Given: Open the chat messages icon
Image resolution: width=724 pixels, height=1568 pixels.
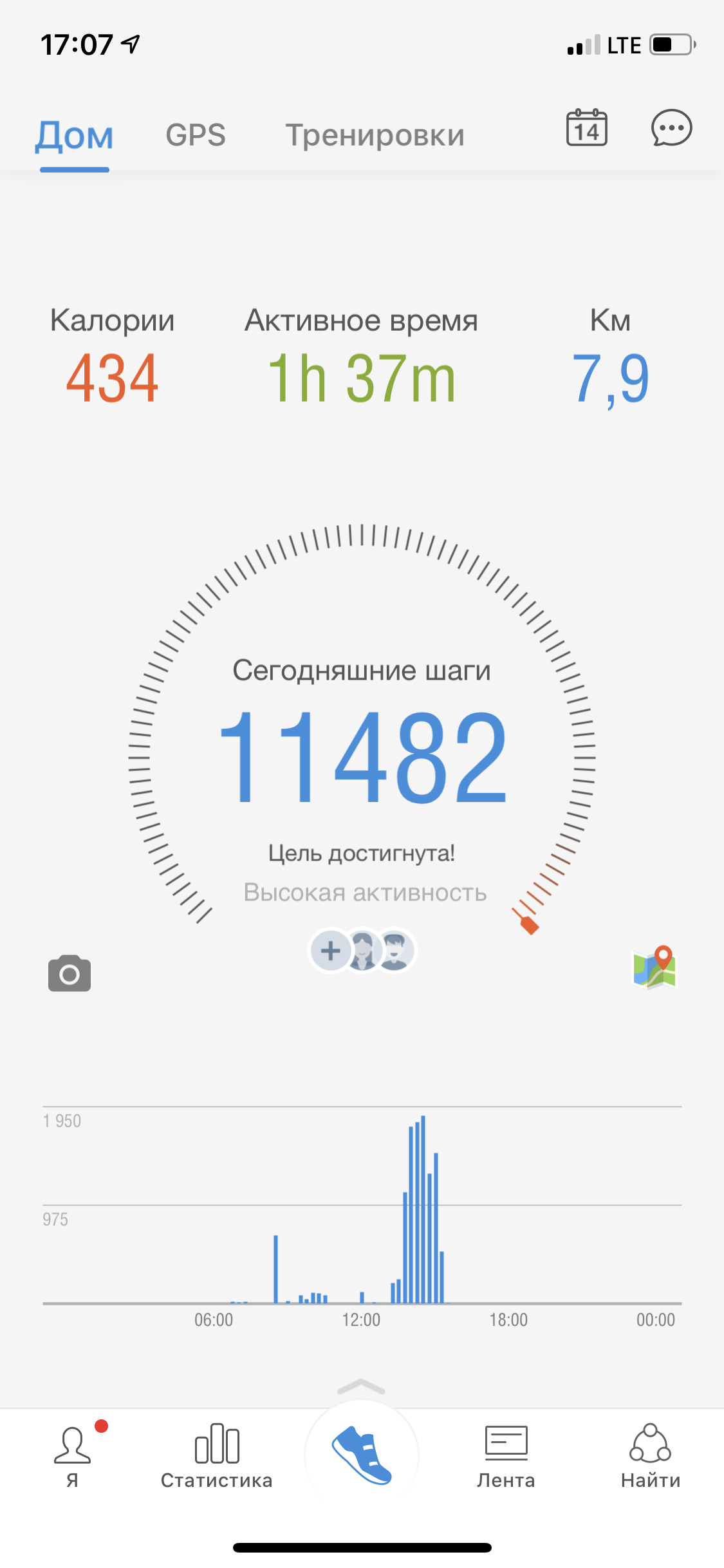Looking at the screenshot, I should tap(671, 128).
